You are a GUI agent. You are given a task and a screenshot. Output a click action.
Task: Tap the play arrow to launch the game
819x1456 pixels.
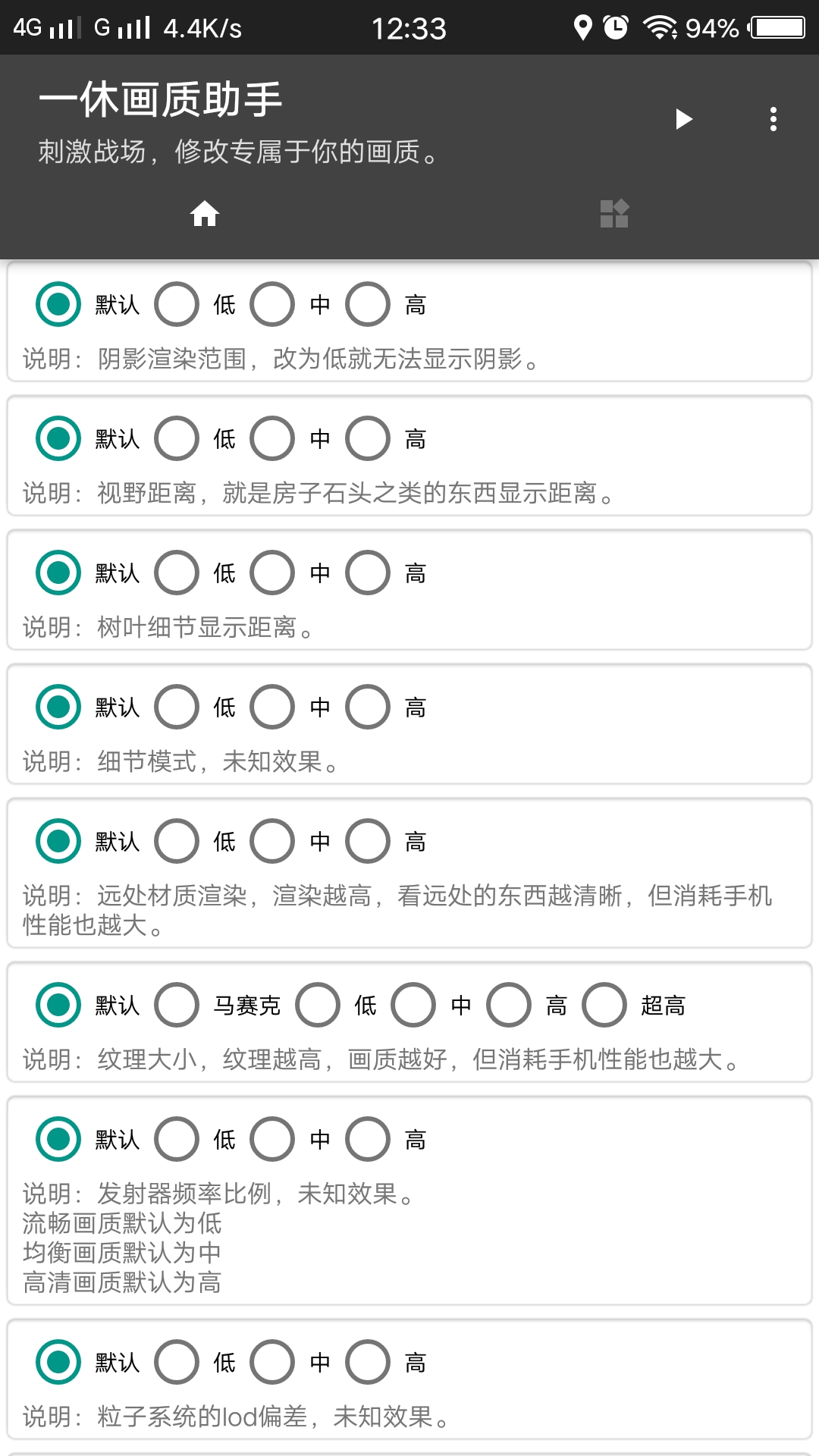pos(684,119)
